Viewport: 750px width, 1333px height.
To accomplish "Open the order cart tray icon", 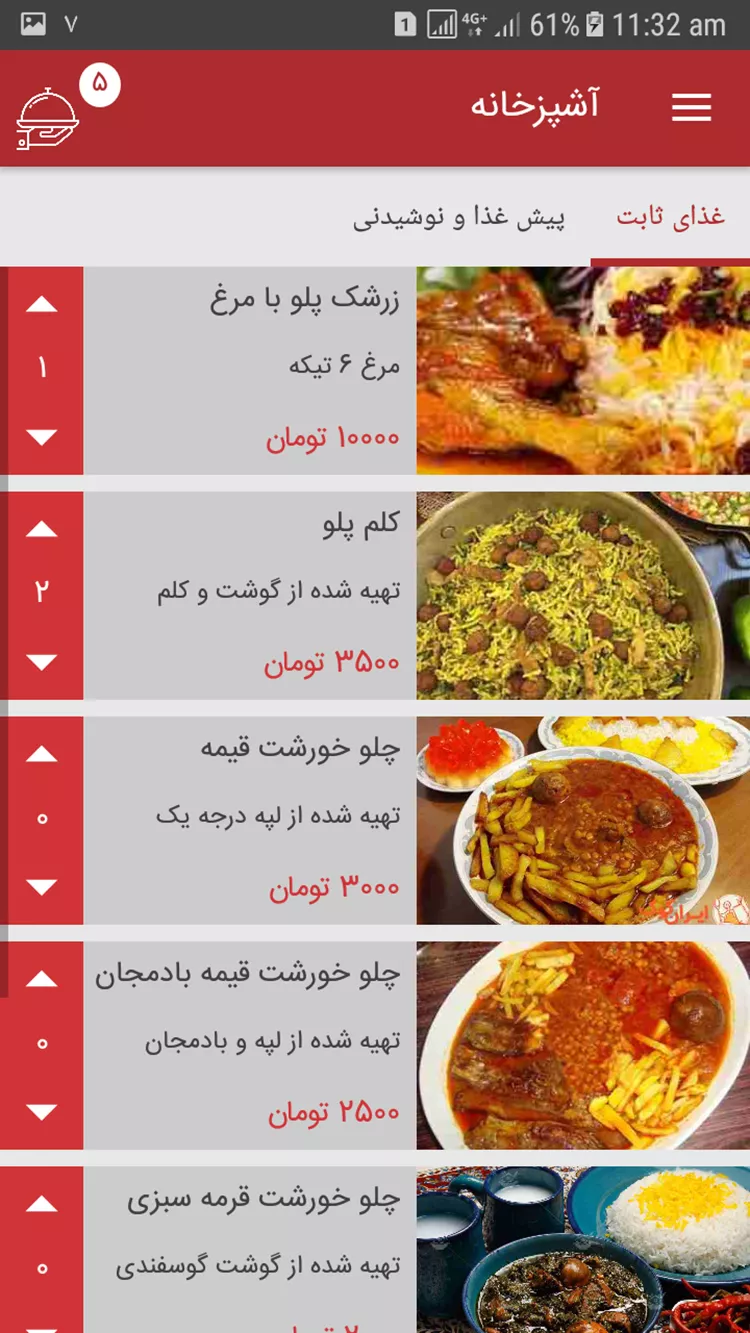I will click(47, 119).
